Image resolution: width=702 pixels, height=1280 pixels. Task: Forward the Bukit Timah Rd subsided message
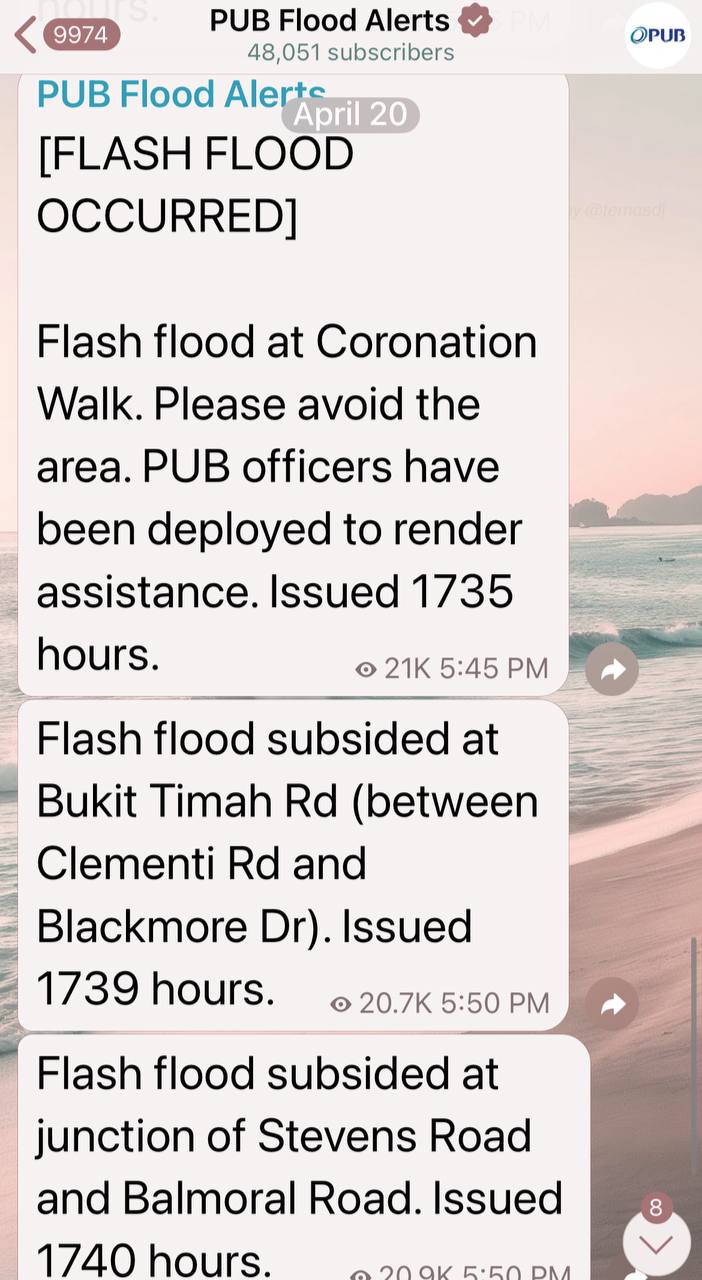tap(612, 1004)
